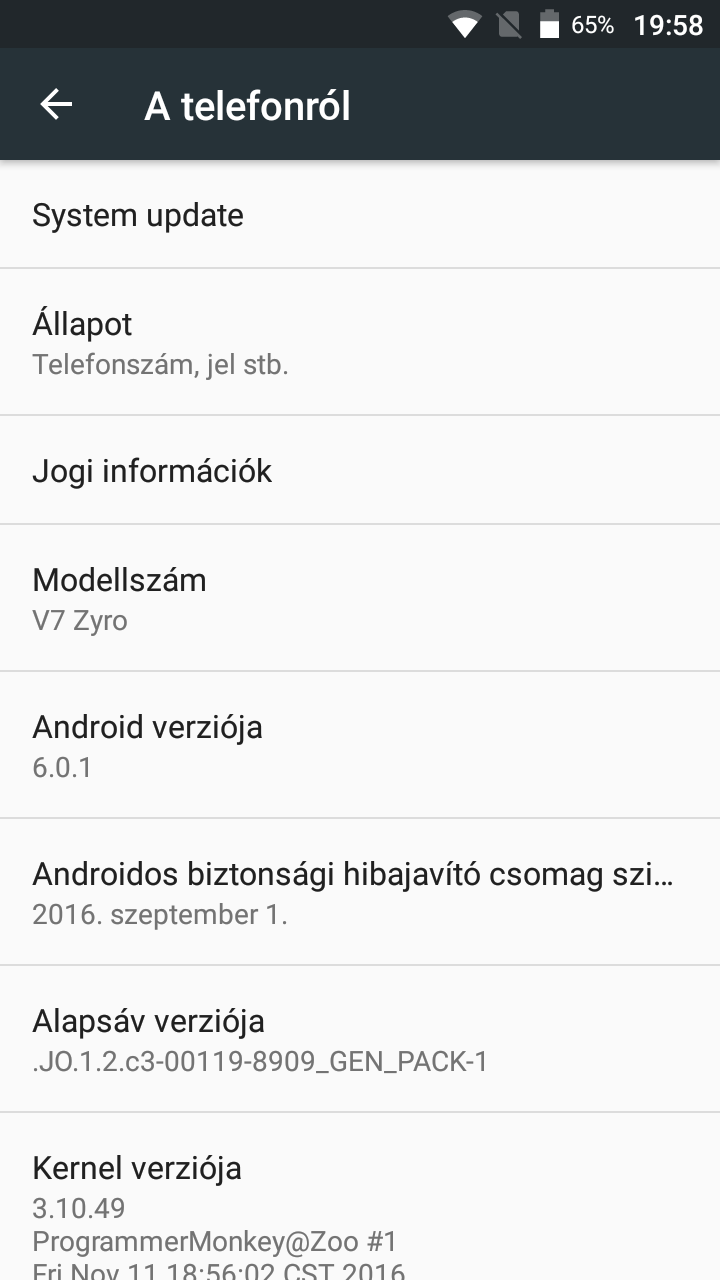720x1280 pixels.
Task: Open the Állapot row
Action: tap(360, 342)
